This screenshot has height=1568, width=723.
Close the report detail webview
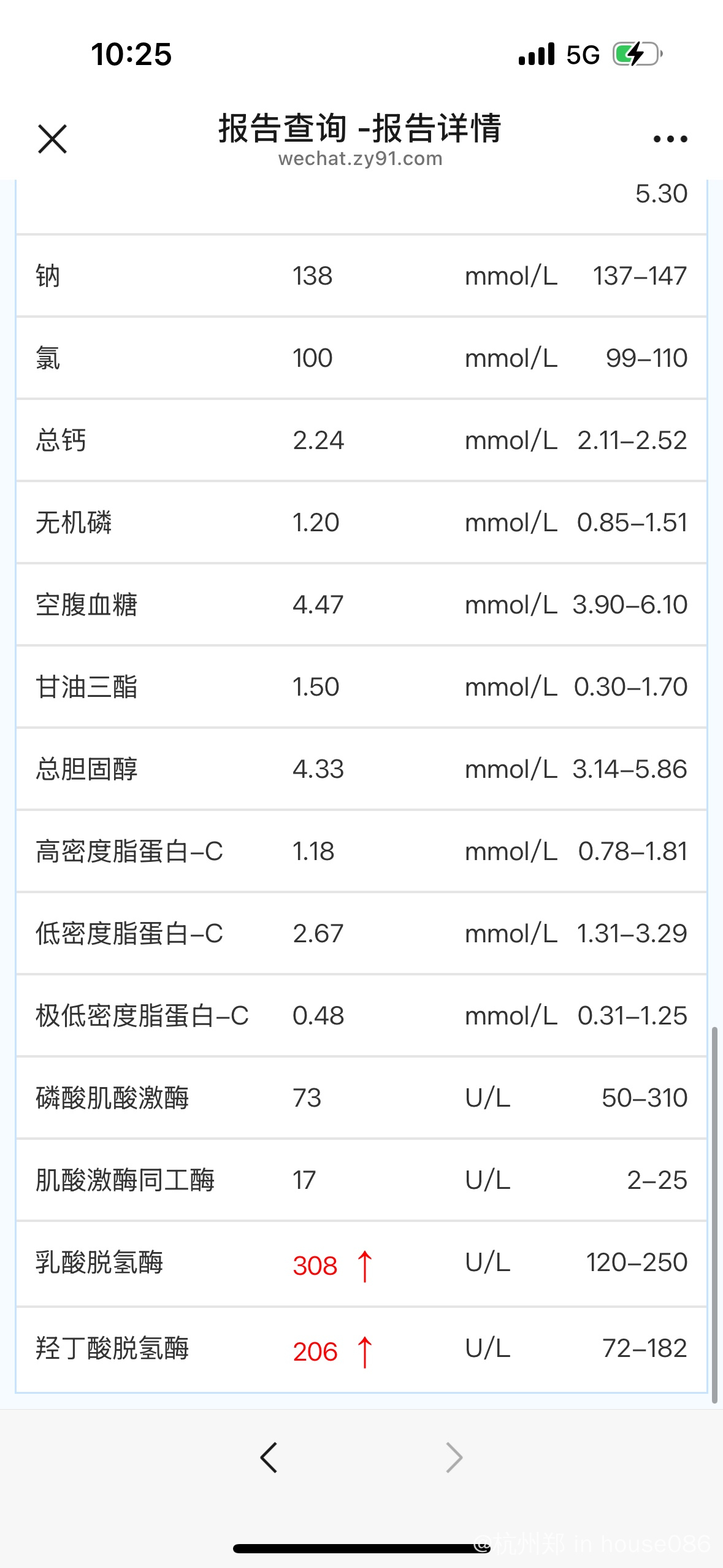click(x=52, y=139)
